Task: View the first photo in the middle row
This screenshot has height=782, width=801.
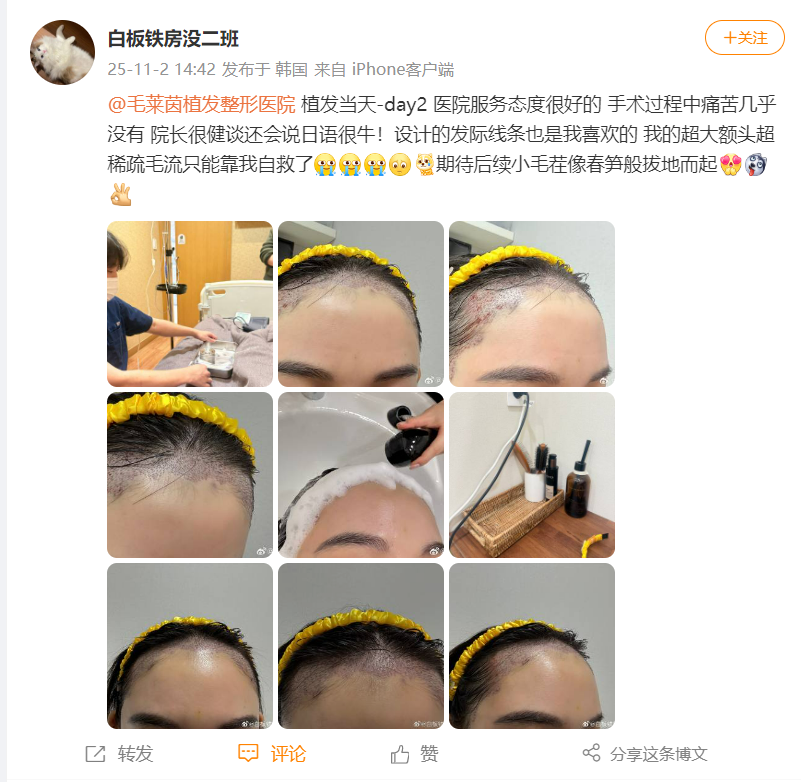Action: pyautogui.click(x=190, y=475)
